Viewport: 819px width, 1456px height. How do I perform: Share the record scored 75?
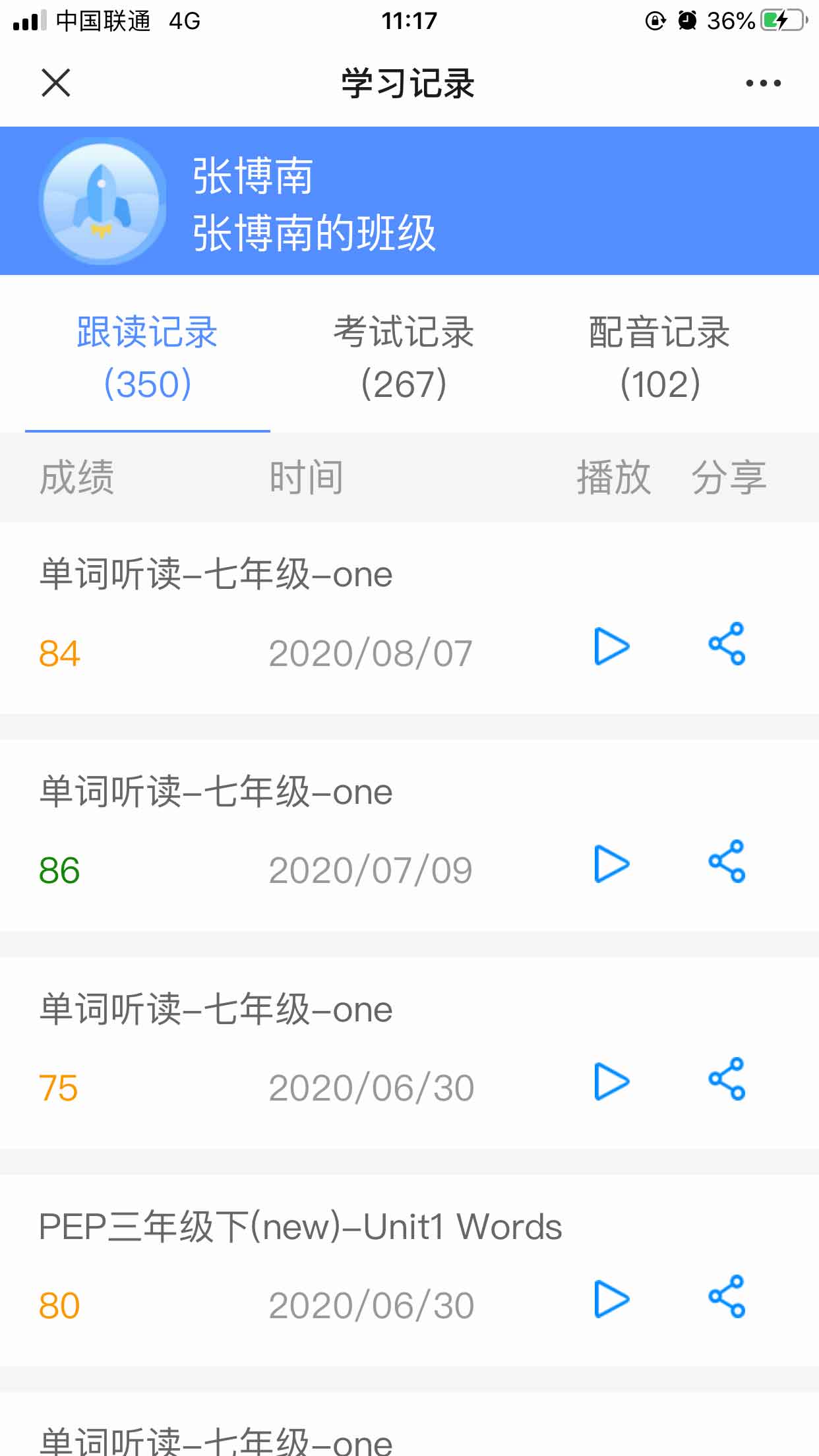click(727, 1079)
